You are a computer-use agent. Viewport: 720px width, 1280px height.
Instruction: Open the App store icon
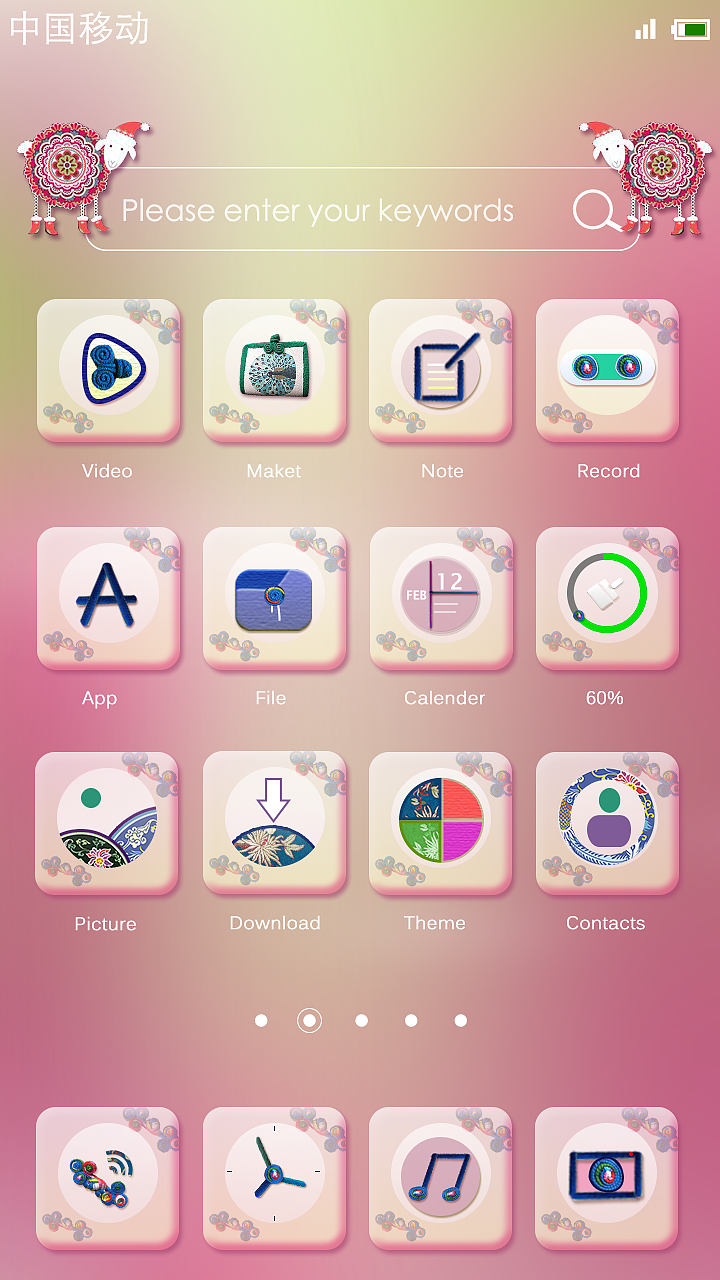[x=108, y=597]
